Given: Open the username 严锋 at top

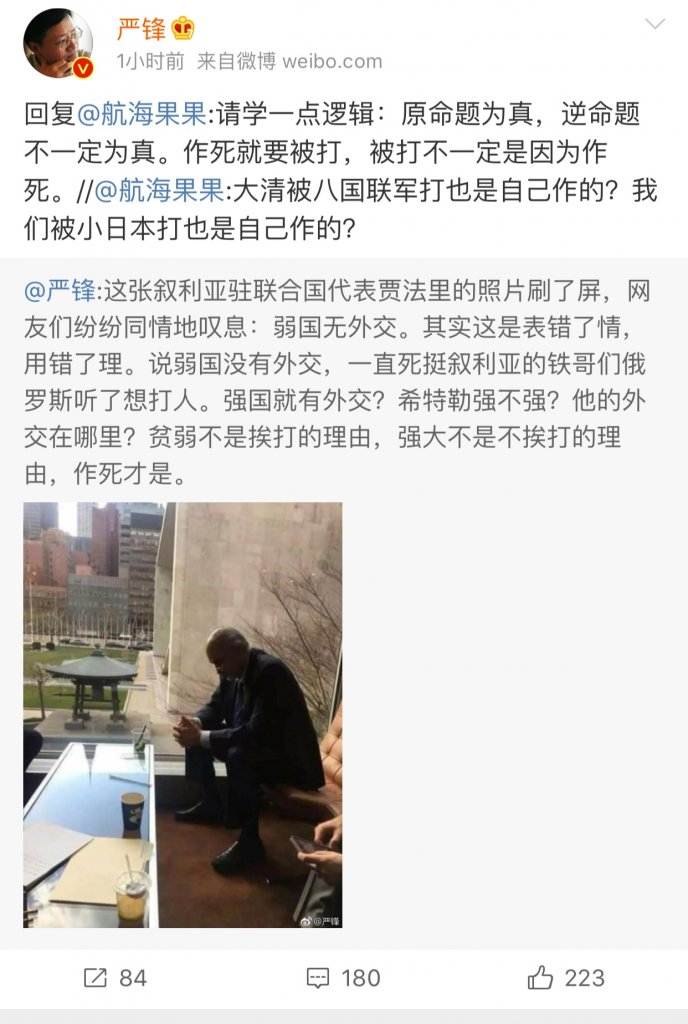Looking at the screenshot, I should [141, 29].
